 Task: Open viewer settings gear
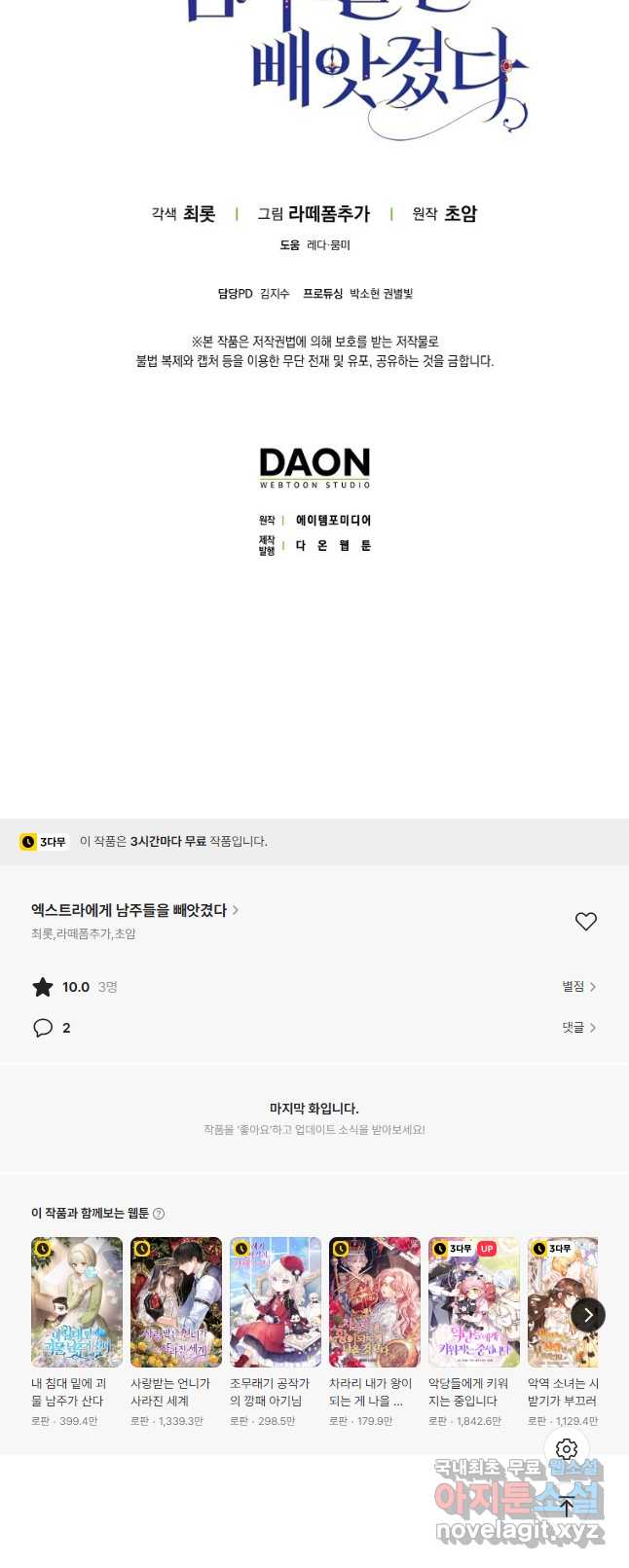tap(567, 1449)
